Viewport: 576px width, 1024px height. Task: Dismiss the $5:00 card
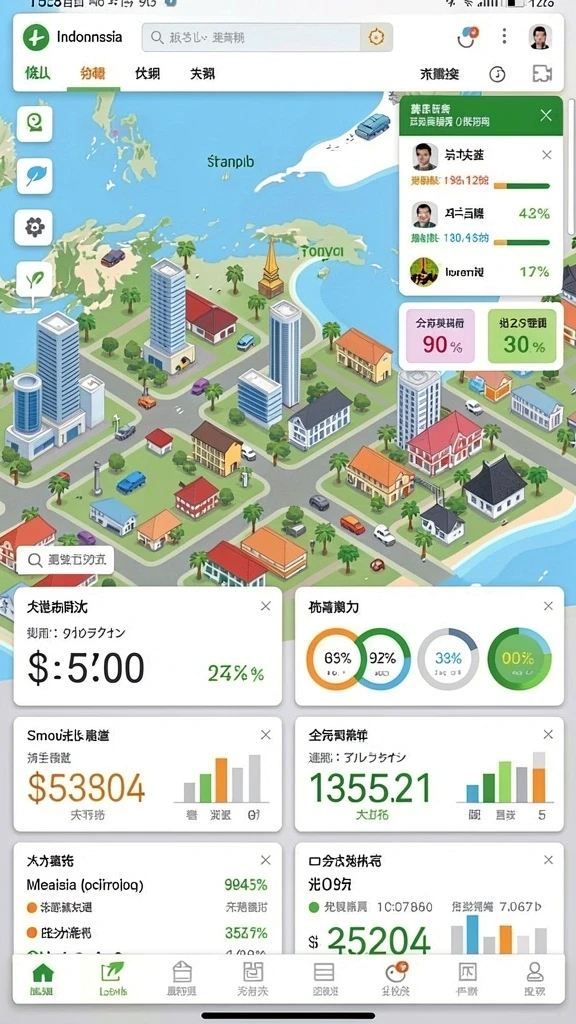tap(266, 606)
